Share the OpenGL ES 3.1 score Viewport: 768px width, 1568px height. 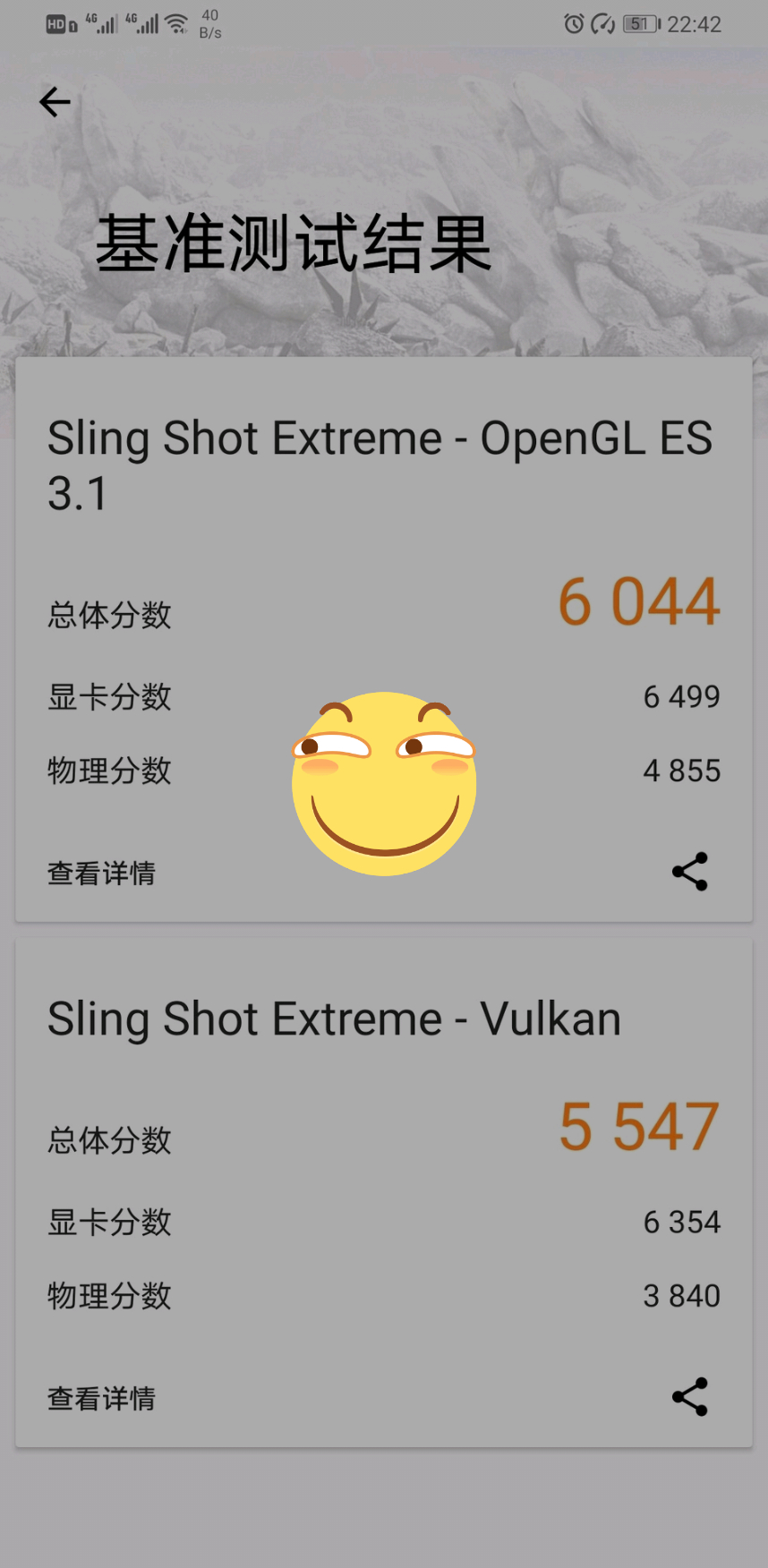689,872
